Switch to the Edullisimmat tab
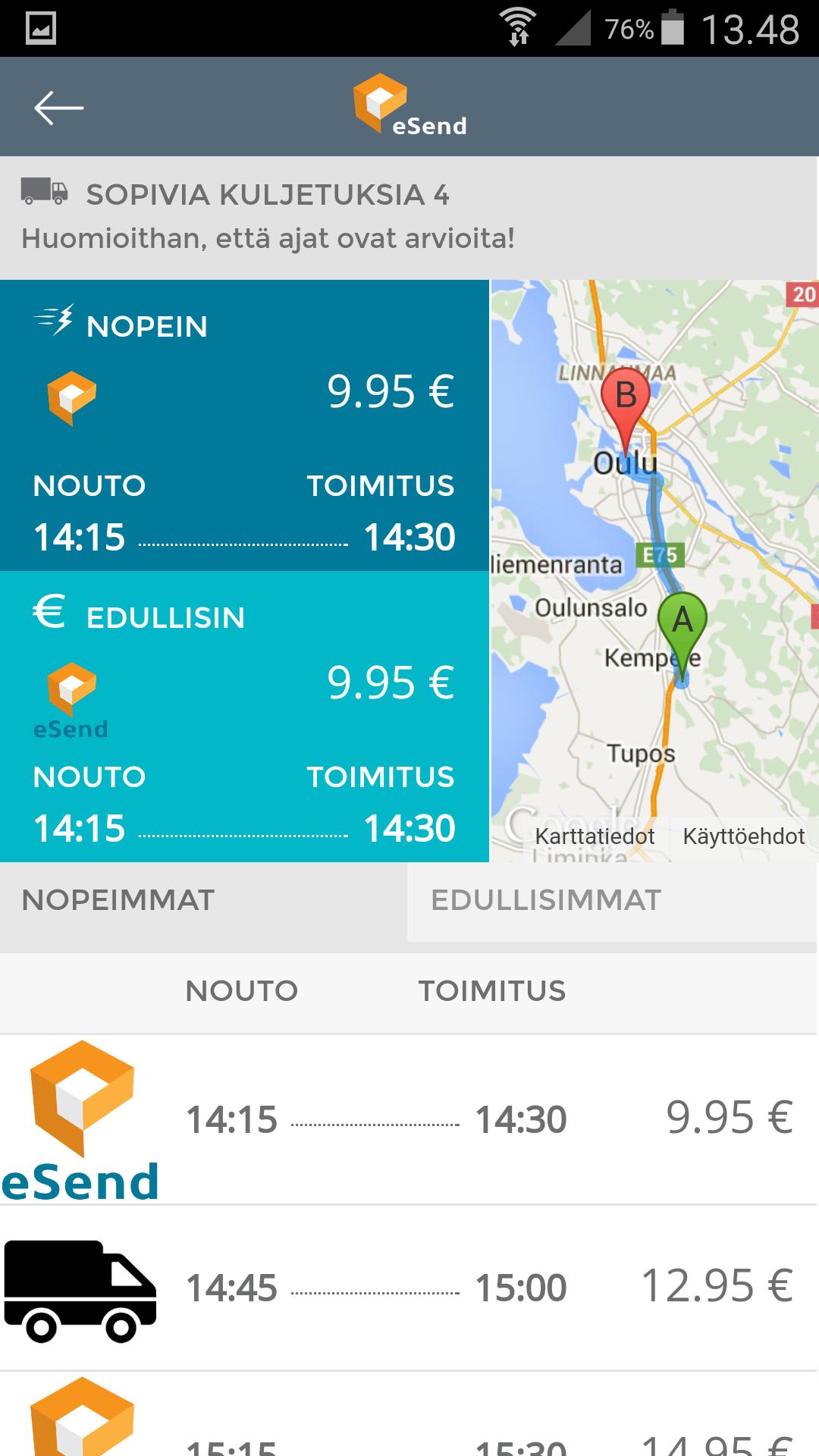 (x=611, y=900)
